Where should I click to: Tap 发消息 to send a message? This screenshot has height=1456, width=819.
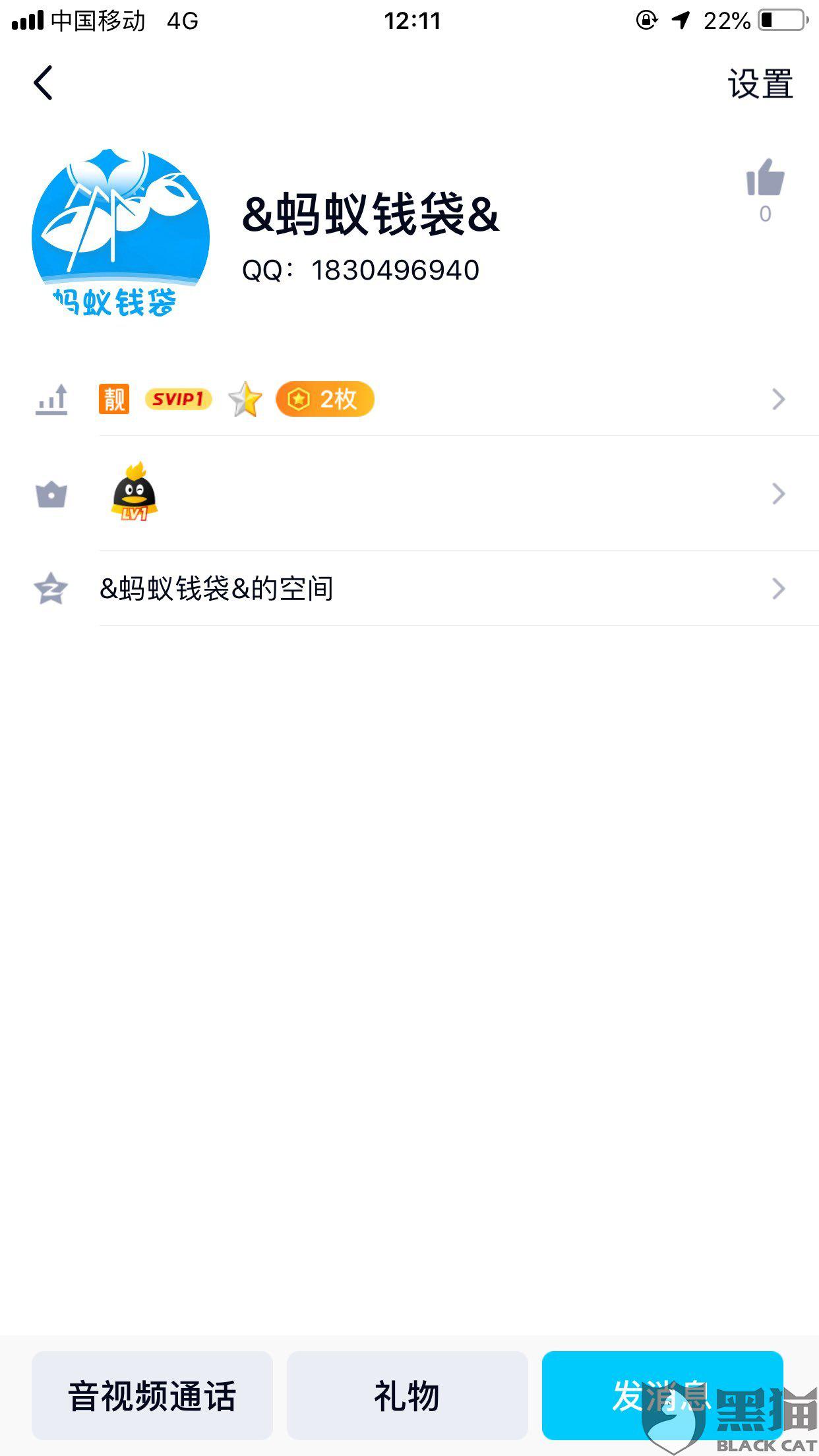click(x=661, y=1395)
